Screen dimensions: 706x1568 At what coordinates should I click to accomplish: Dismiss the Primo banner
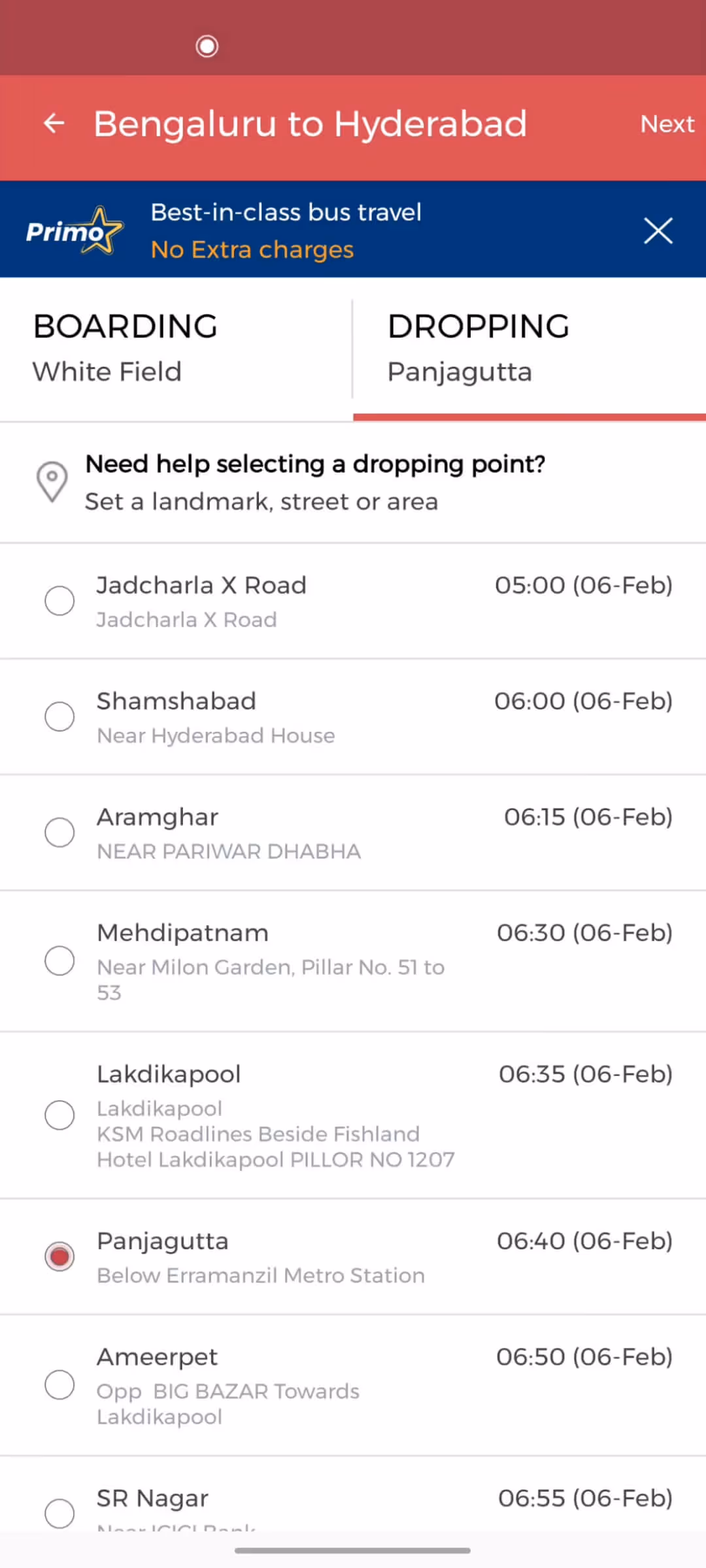point(658,231)
